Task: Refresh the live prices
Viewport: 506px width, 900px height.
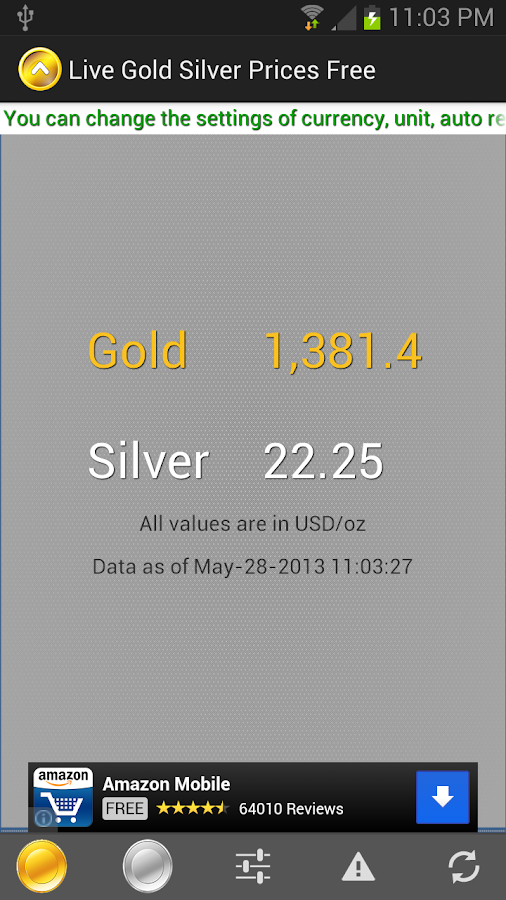Action: [464, 866]
